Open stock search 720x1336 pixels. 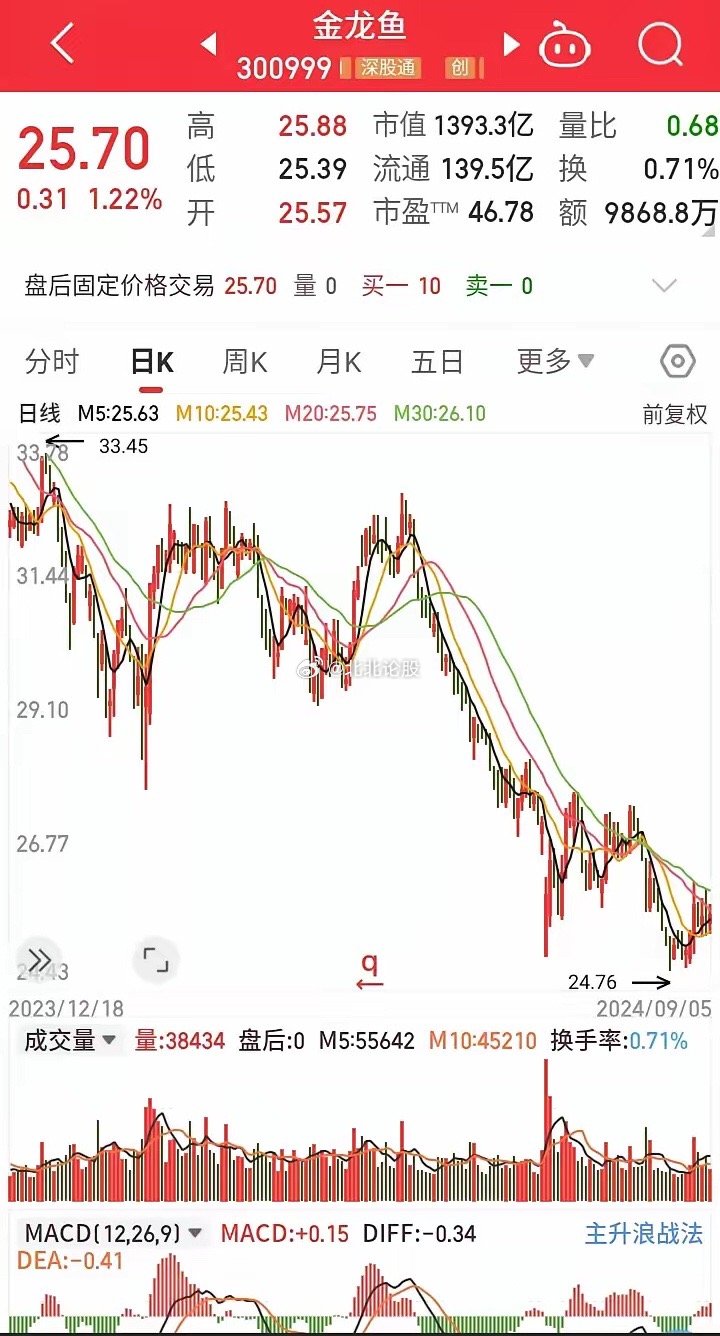(659, 44)
